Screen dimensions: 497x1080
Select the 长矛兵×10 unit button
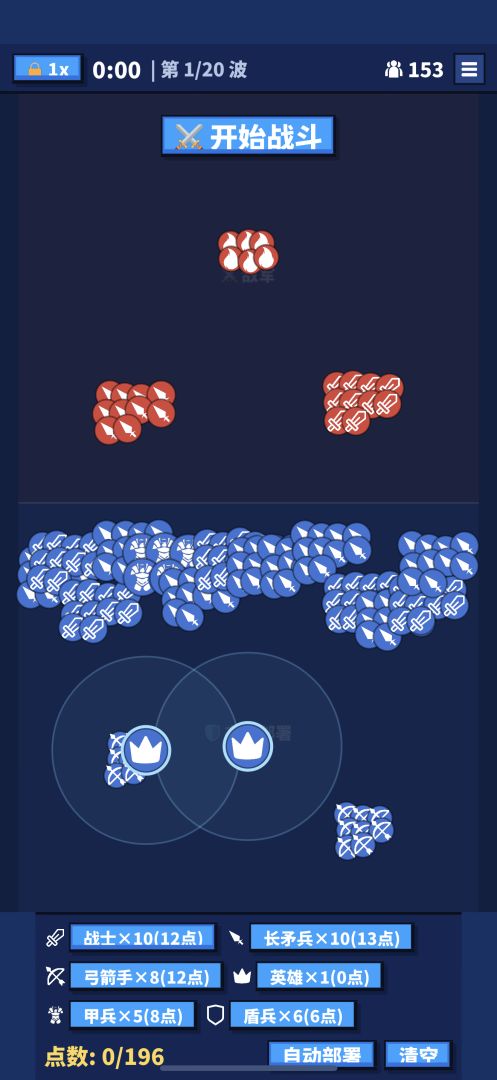pos(331,937)
